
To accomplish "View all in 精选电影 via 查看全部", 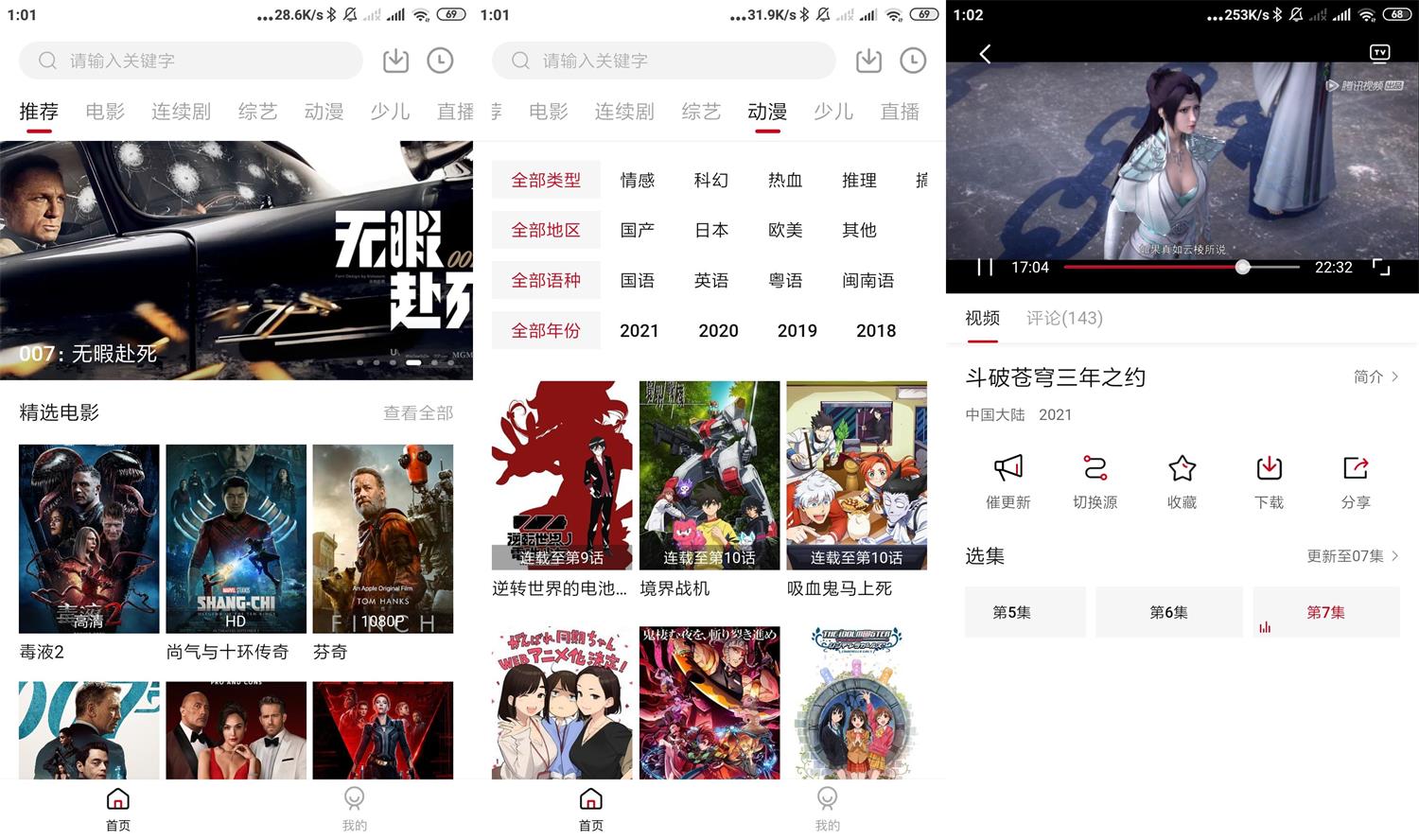I will coord(417,412).
